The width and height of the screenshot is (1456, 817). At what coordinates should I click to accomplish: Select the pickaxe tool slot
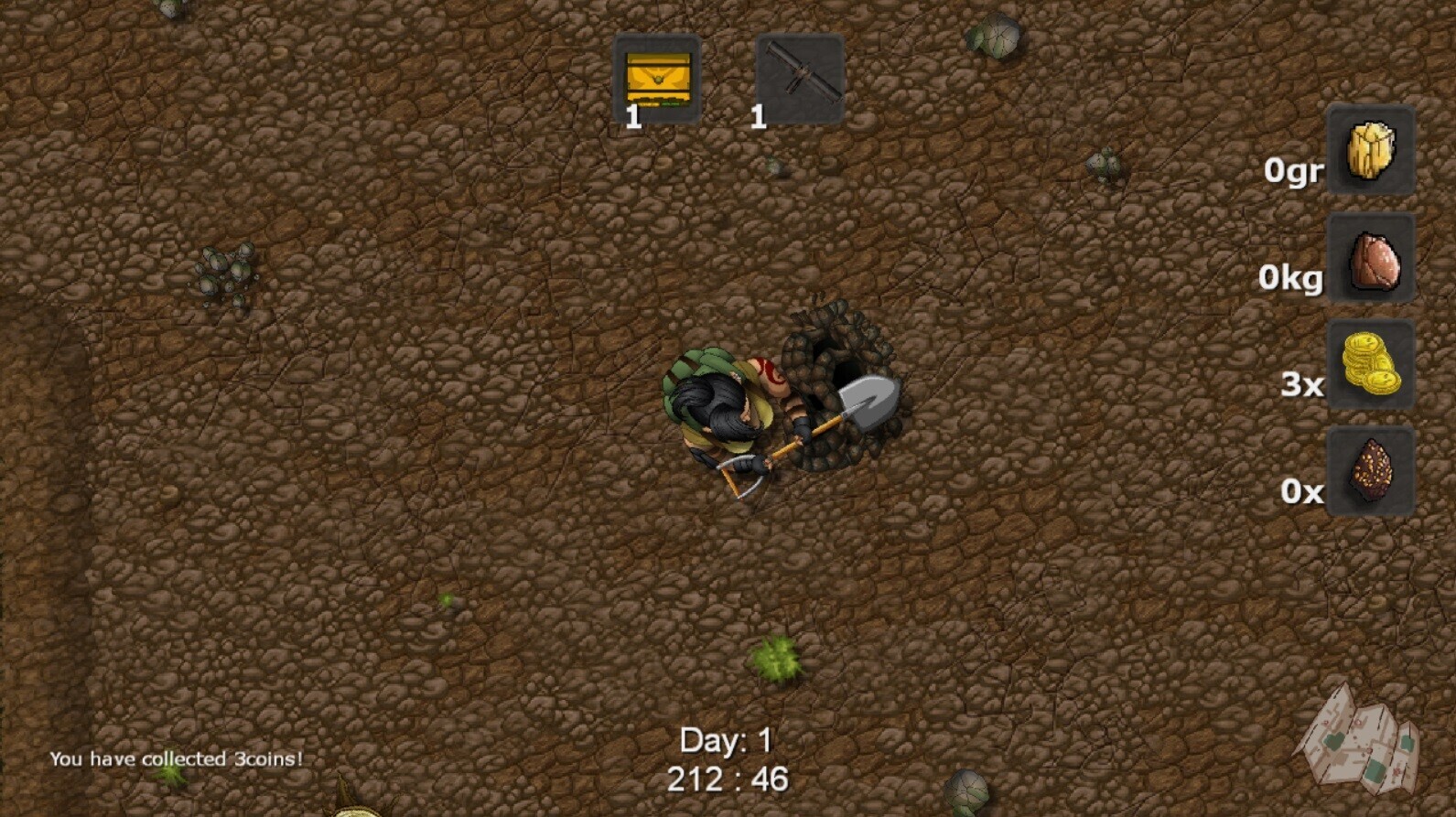point(800,79)
